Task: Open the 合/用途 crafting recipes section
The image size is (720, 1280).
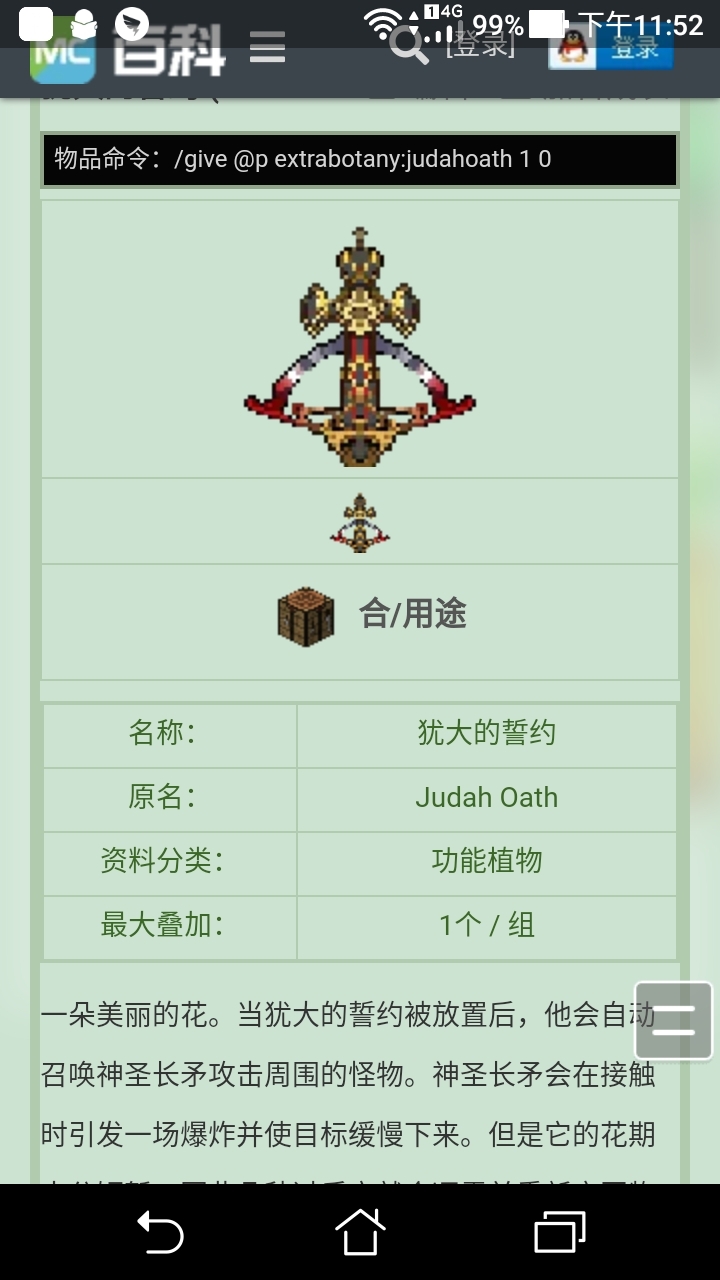Action: pos(372,615)
